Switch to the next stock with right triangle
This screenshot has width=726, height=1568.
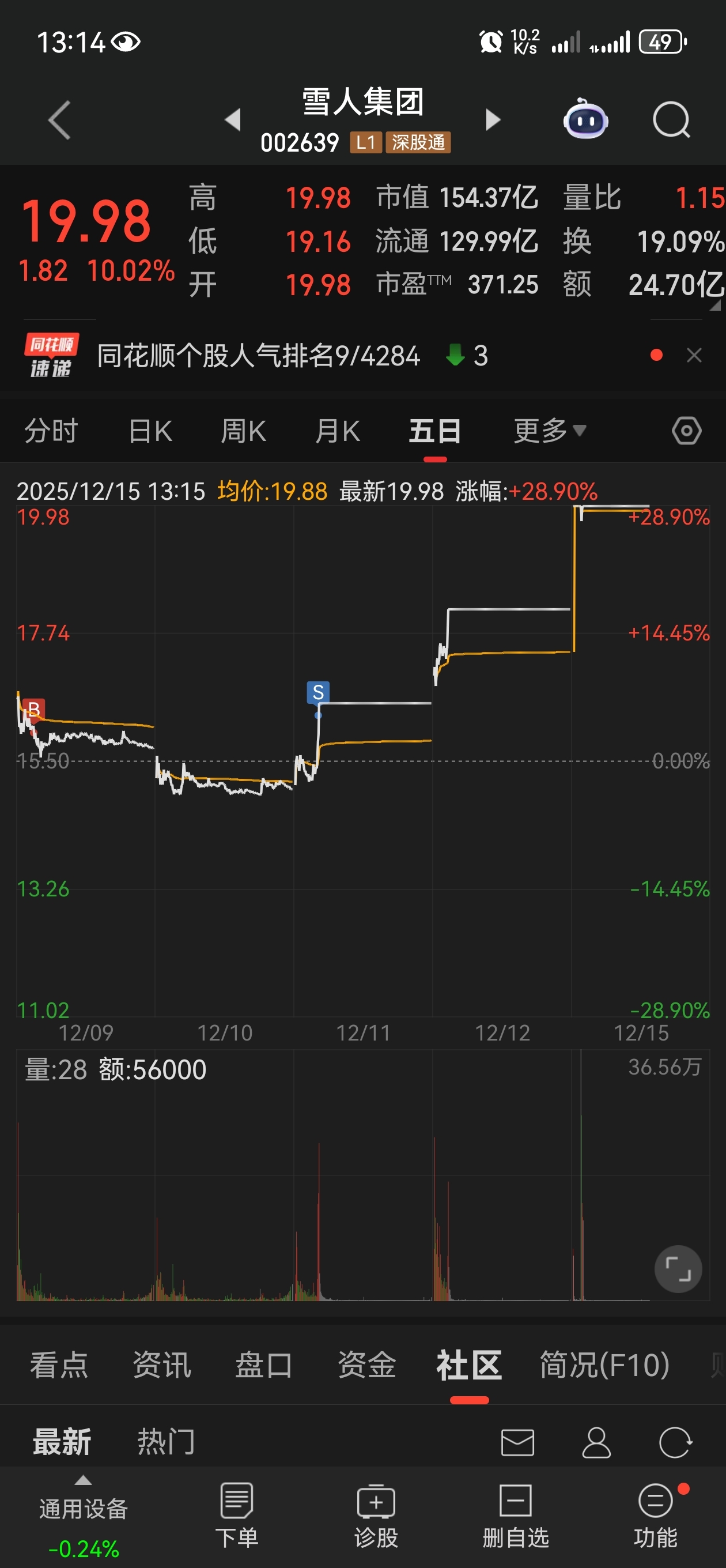point(493,119)
